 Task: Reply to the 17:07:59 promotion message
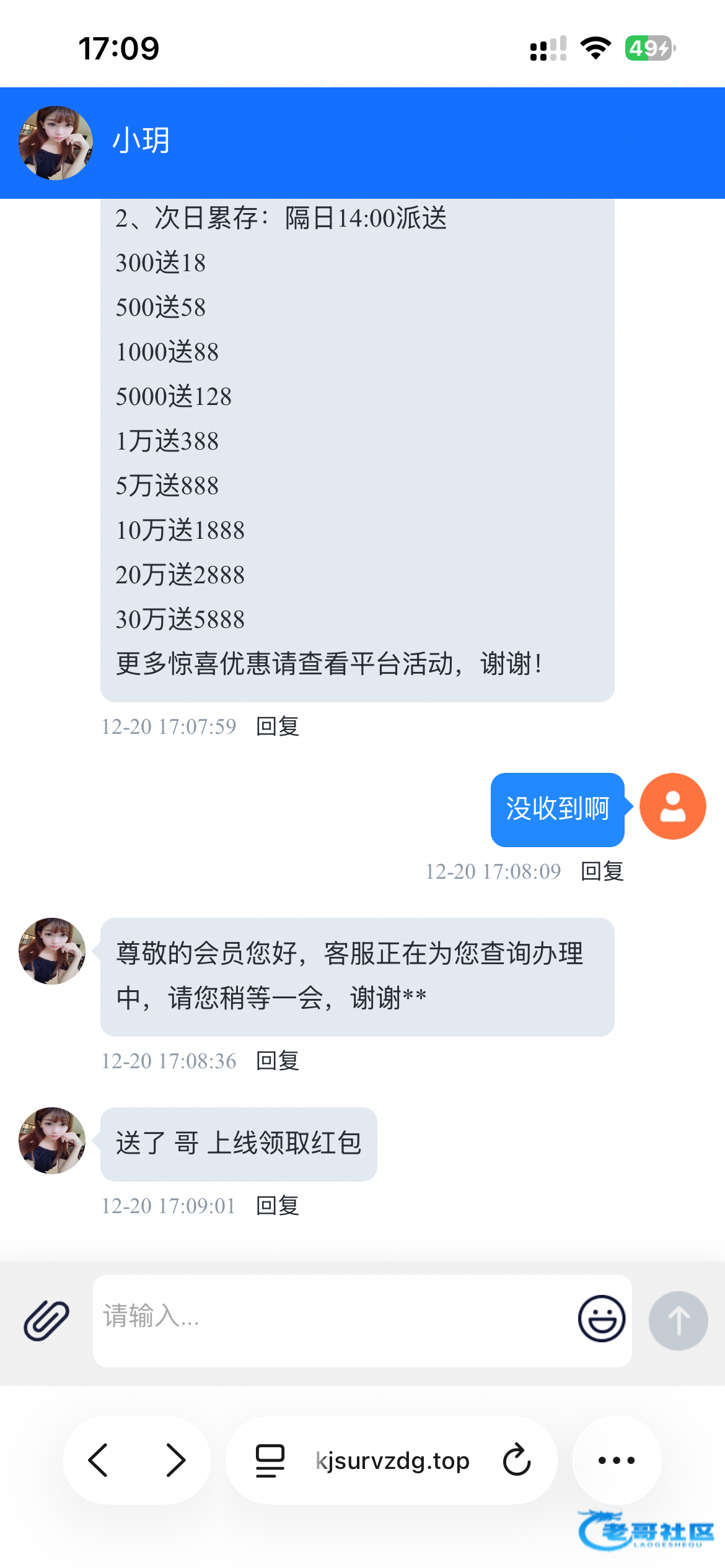(x=278, y=726)
